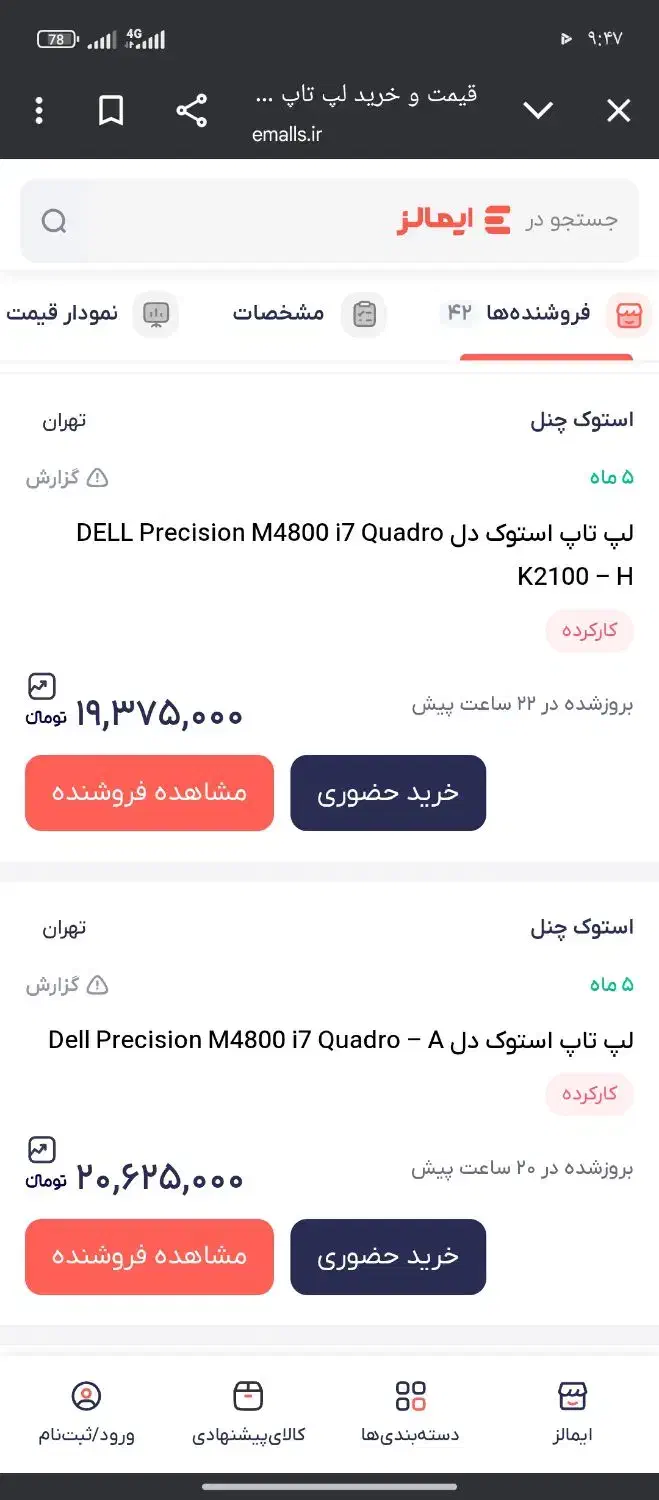Open ورود/ثبت‌نام login tab

tap(87, 1411)
